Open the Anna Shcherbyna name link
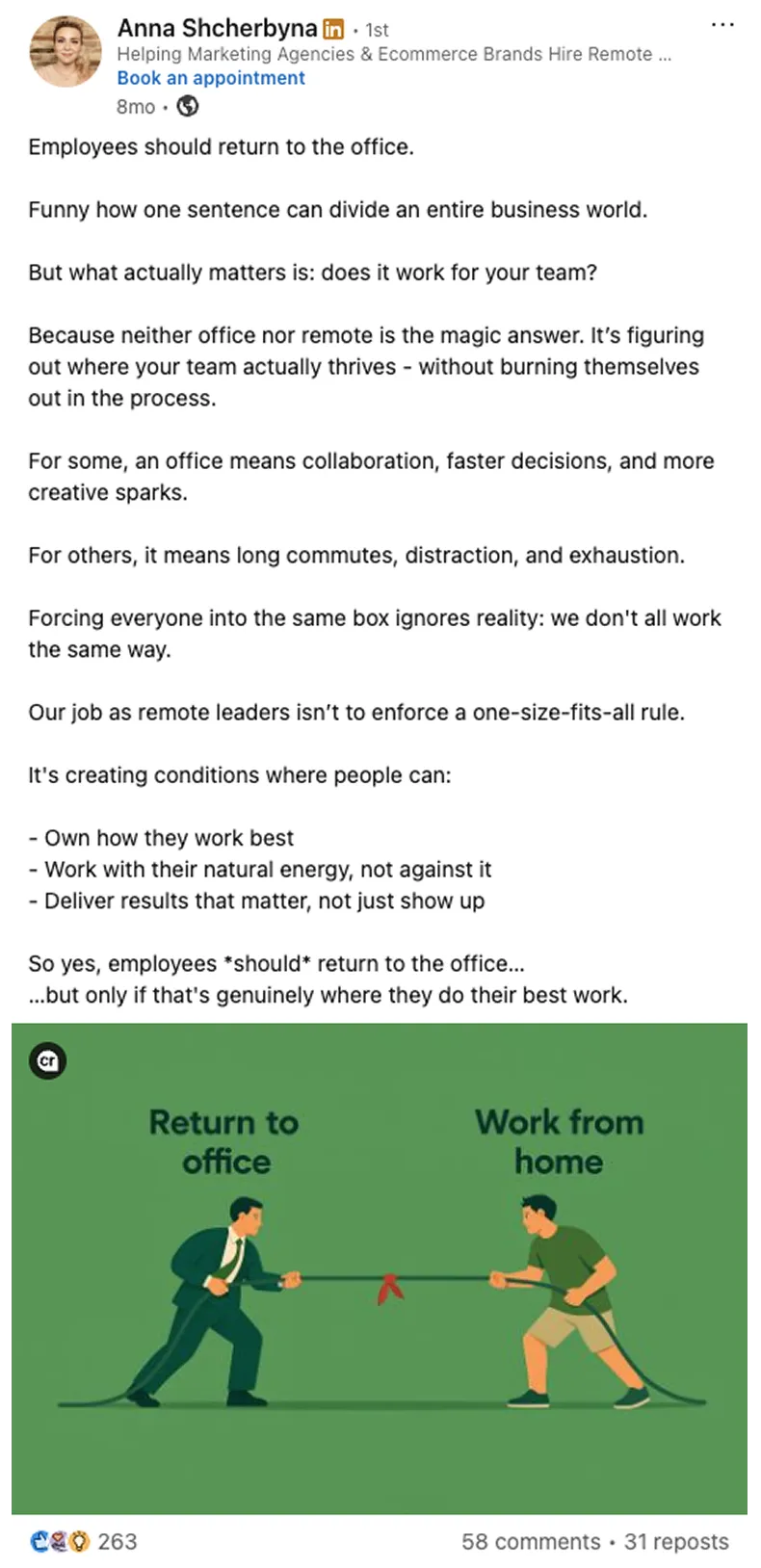Image resolution: width=761 pixels, height=1568 pixels. (217, 29)
